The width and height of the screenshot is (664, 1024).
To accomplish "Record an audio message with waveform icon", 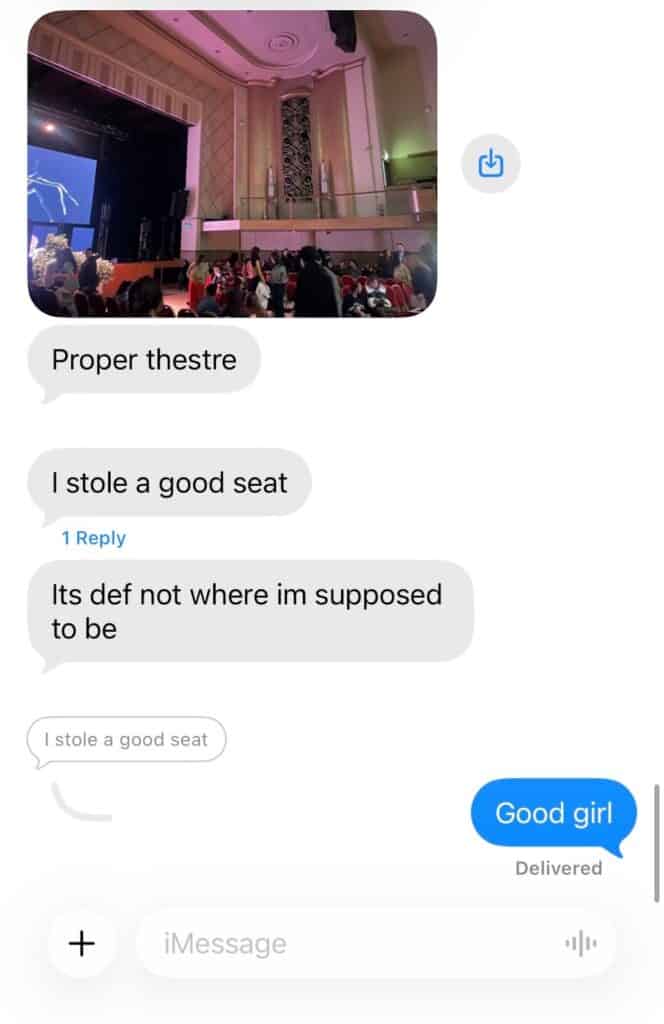I will pos(581,943).
